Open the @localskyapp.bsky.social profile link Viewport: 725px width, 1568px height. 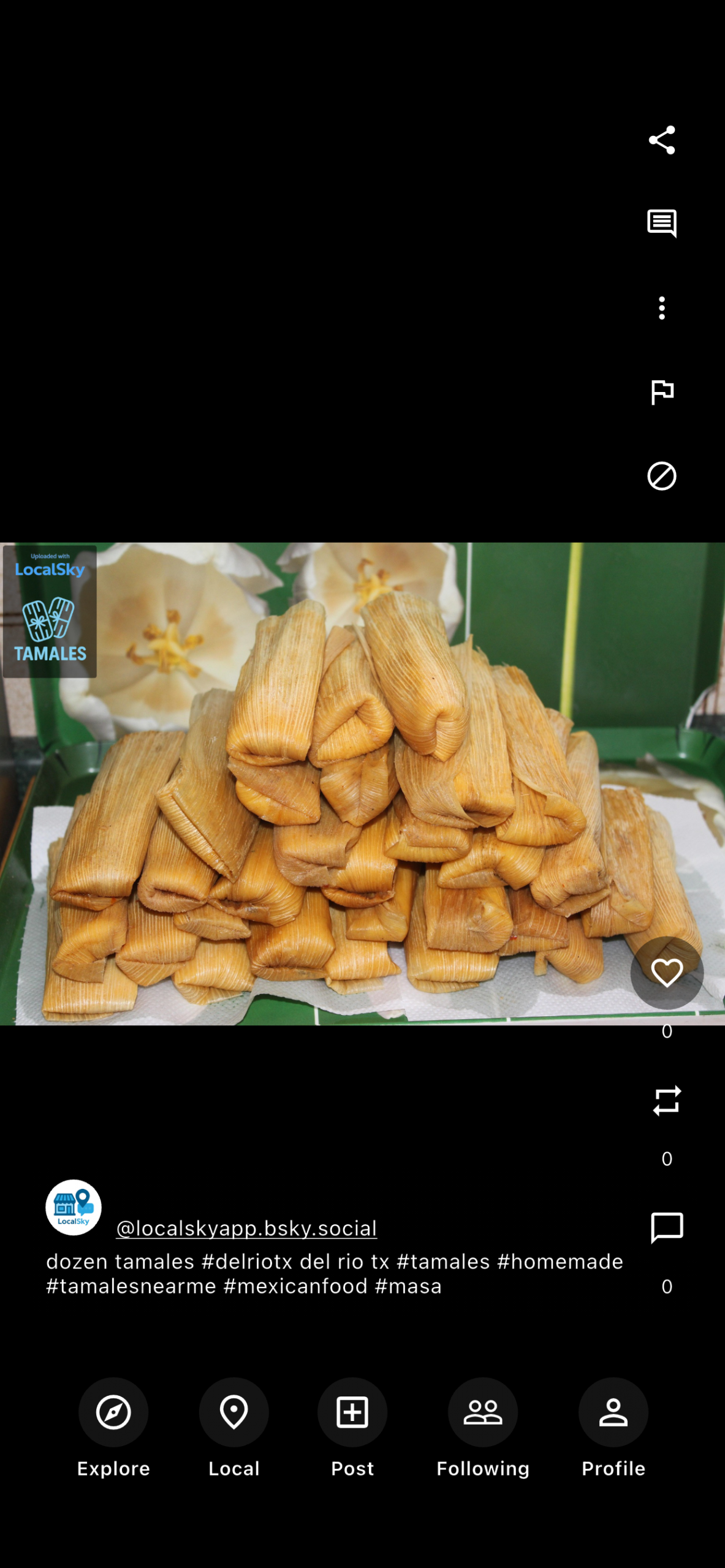coord(246,1229)
